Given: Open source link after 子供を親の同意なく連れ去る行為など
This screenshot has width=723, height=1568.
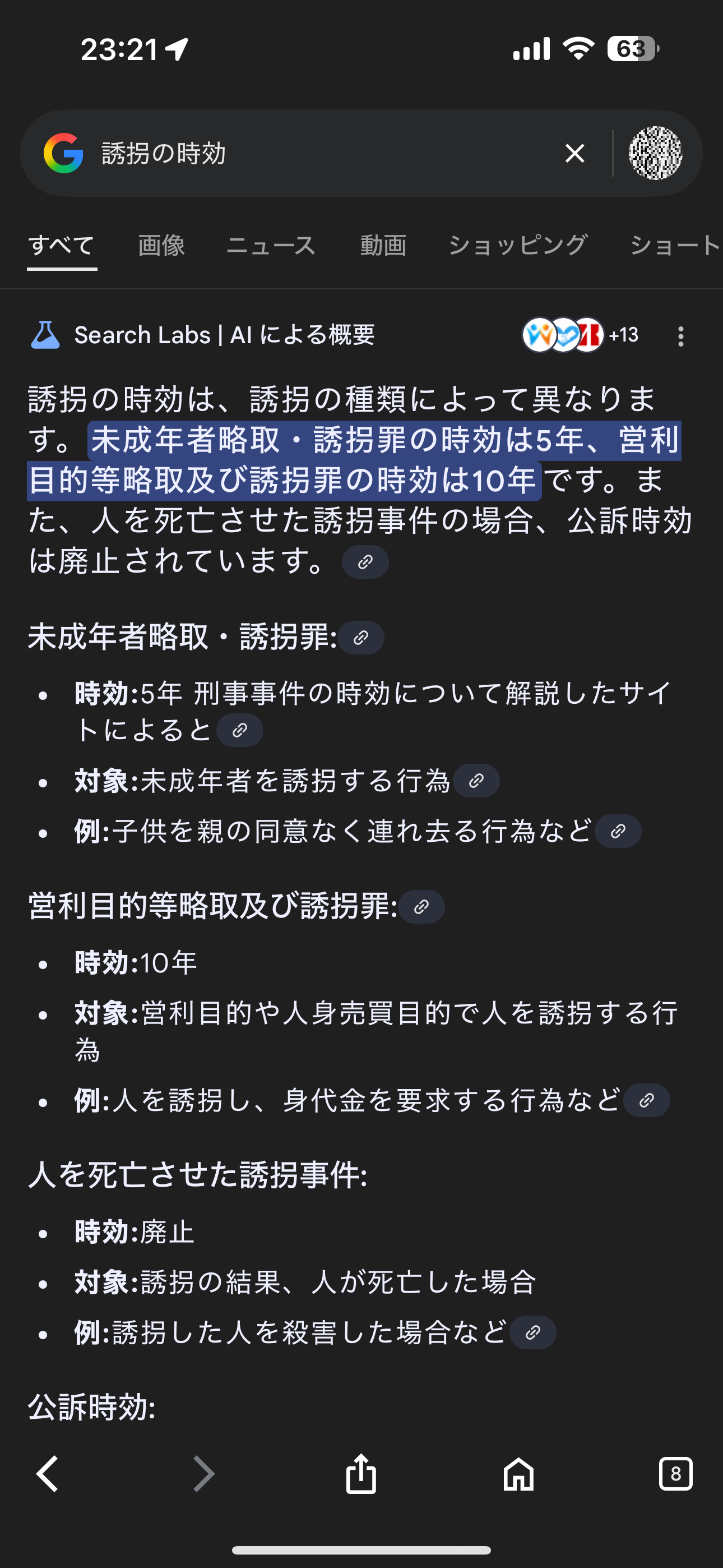Looking at the screenshot, I should pos(618,831).
